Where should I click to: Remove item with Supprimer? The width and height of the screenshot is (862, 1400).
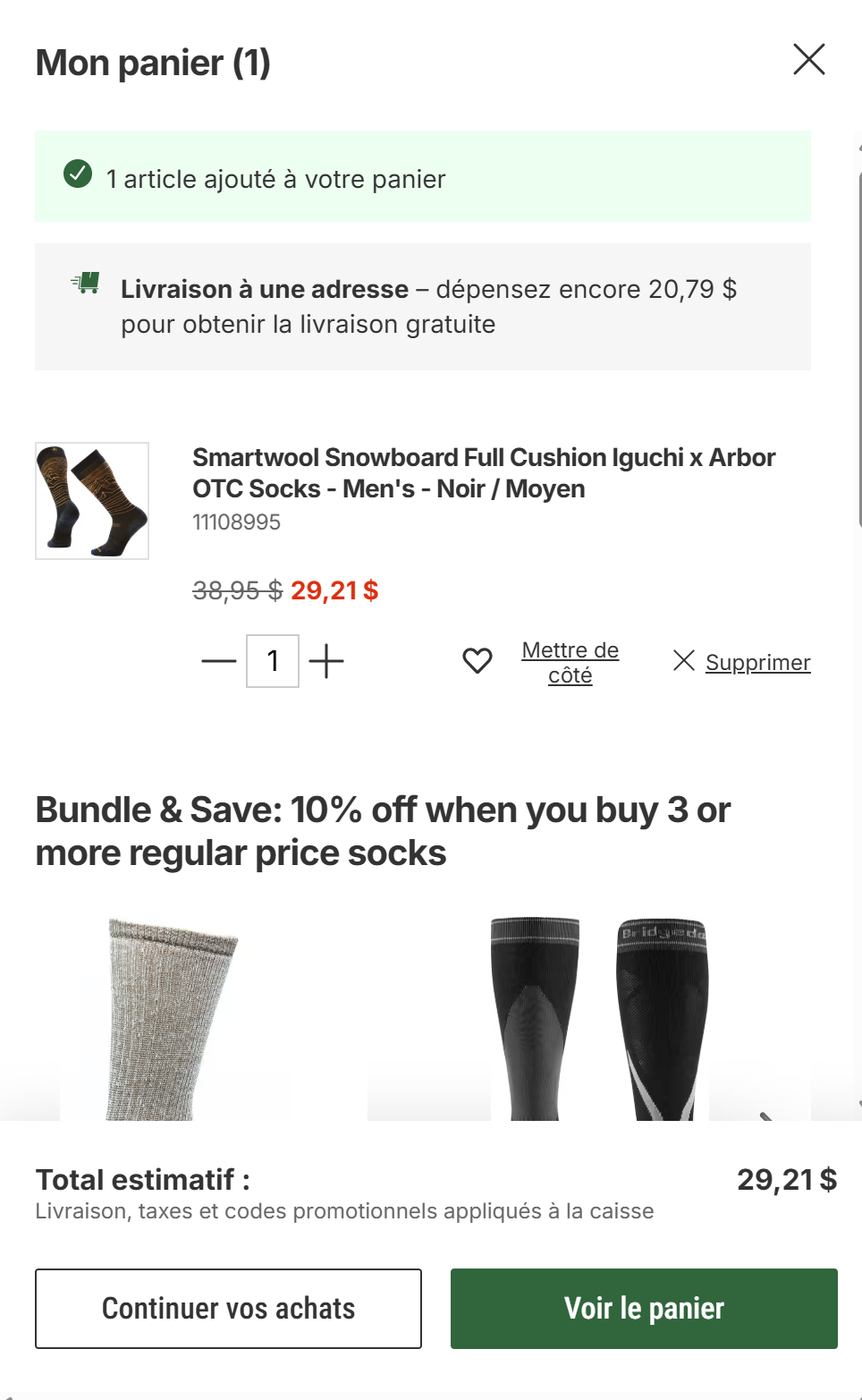pos(756,663)
